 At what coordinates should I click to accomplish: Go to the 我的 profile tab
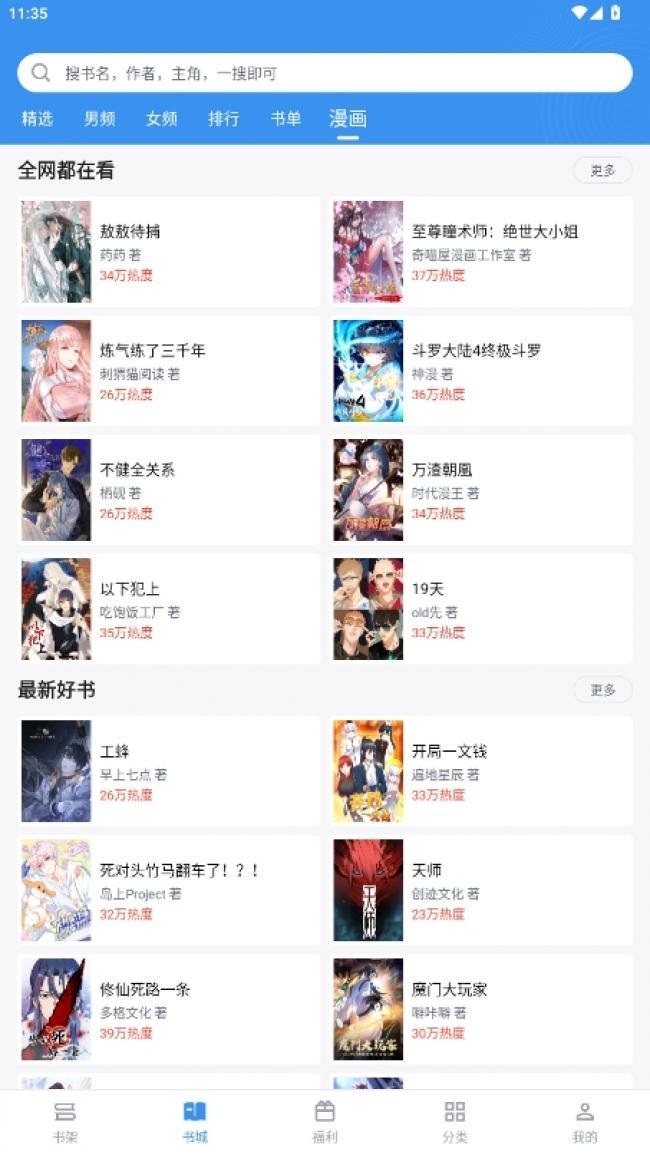[584, 1122]
